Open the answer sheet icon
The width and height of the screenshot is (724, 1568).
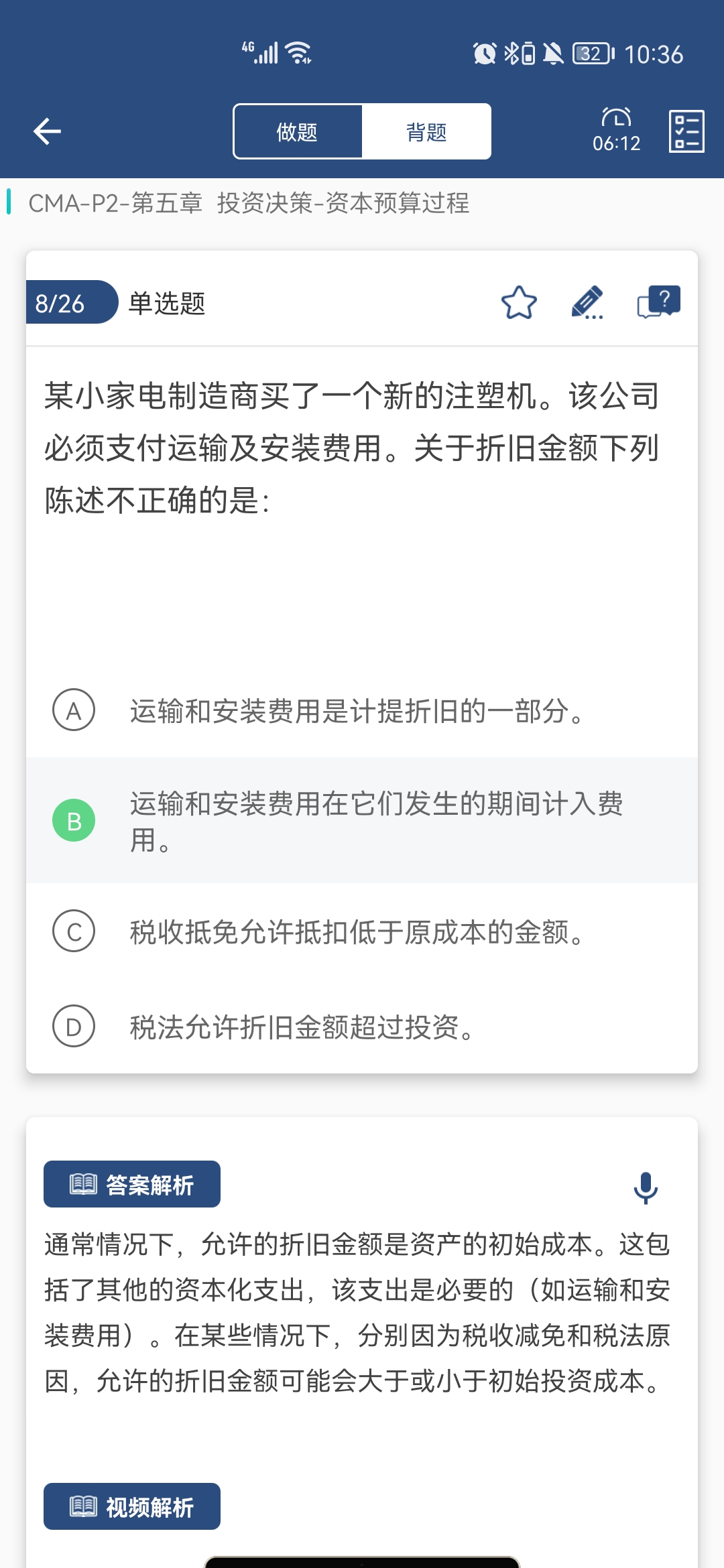pos(686,131)
